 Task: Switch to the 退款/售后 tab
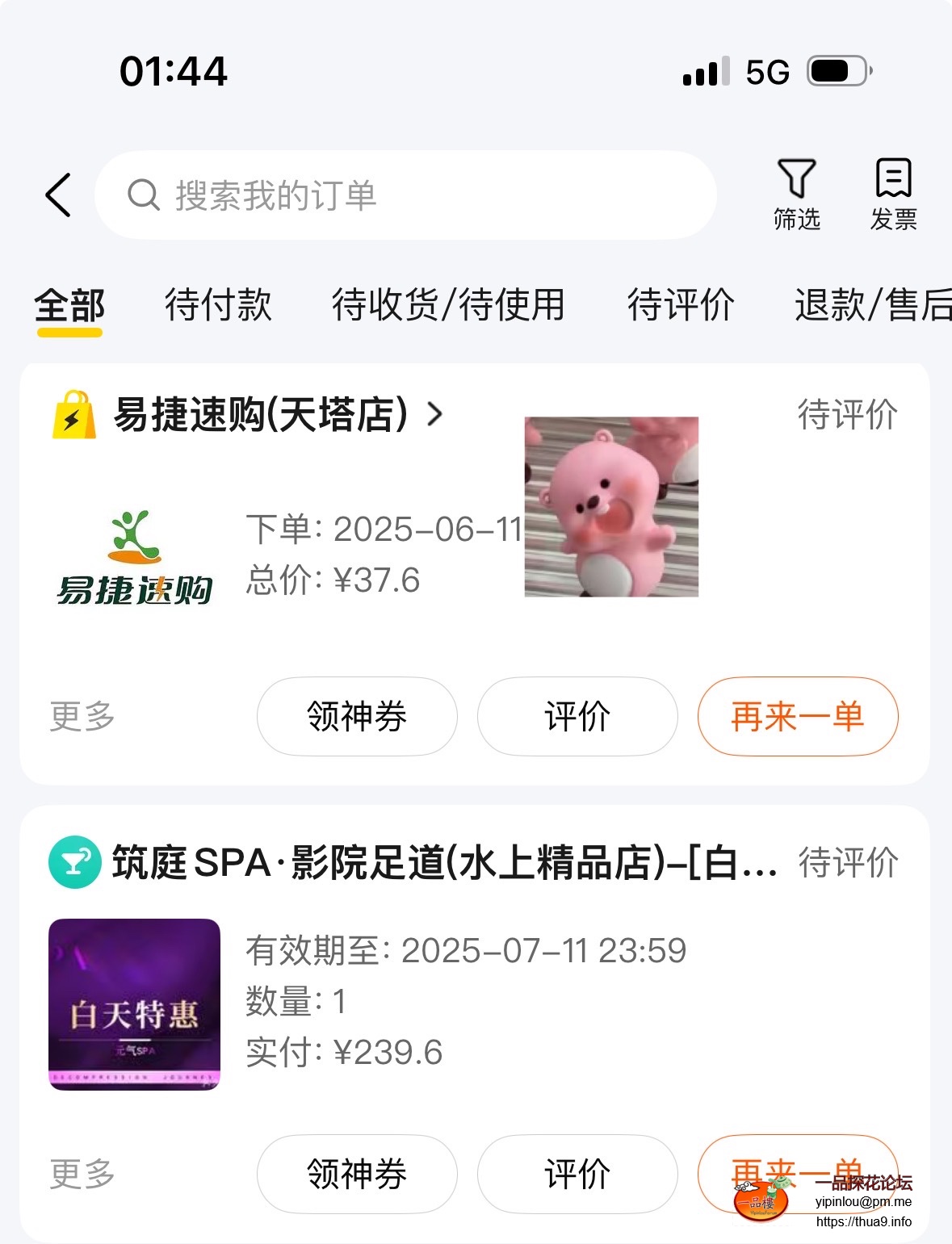872,305
